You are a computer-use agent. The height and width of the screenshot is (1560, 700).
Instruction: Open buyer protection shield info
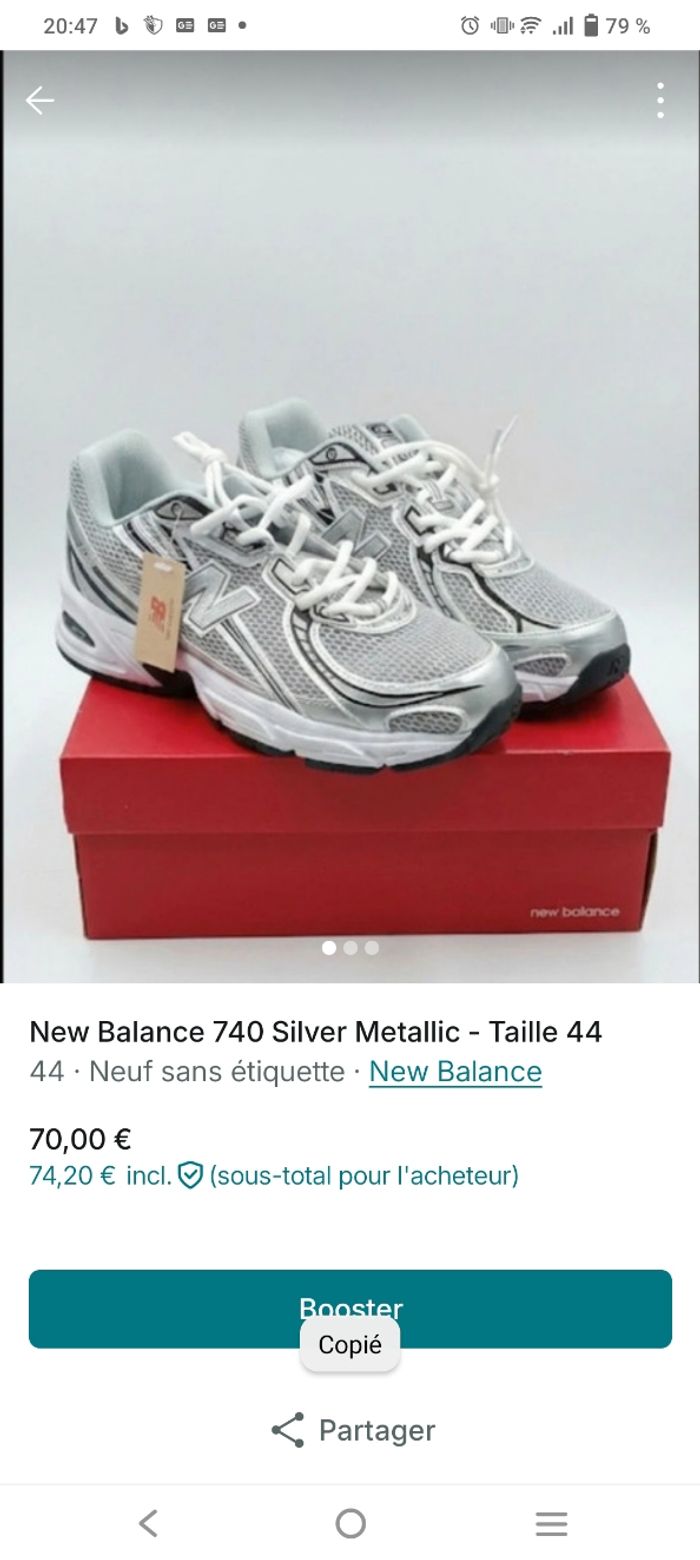[190, 1175]
